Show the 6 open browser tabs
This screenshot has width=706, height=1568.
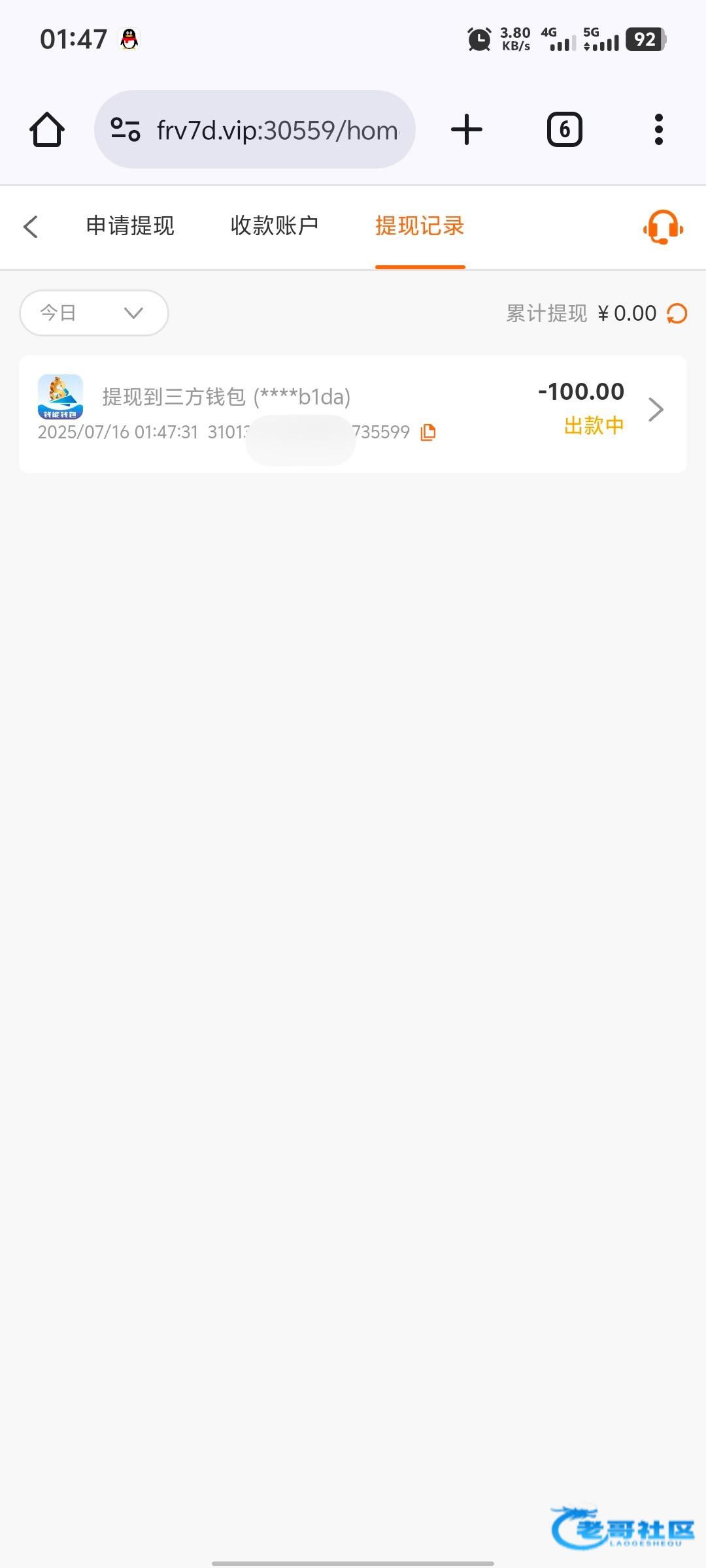pos(564,129)
